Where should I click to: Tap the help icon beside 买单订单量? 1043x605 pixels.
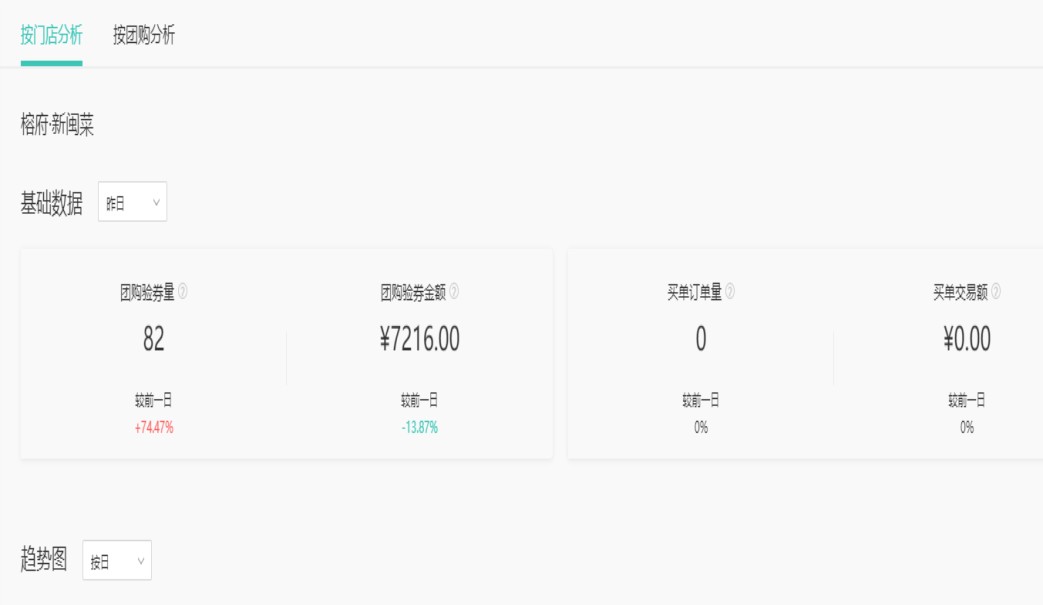(729, 292)
